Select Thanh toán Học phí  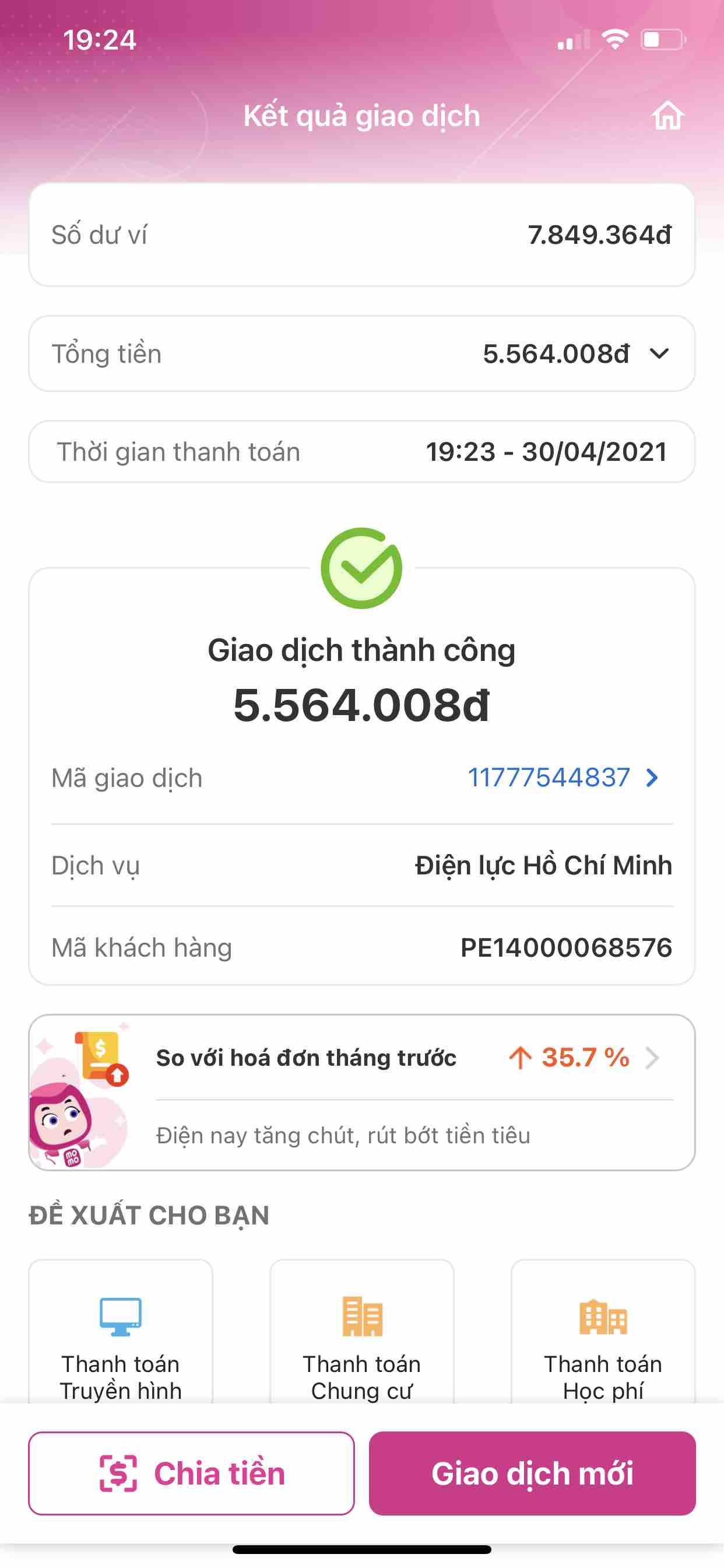pos(602,1339)
